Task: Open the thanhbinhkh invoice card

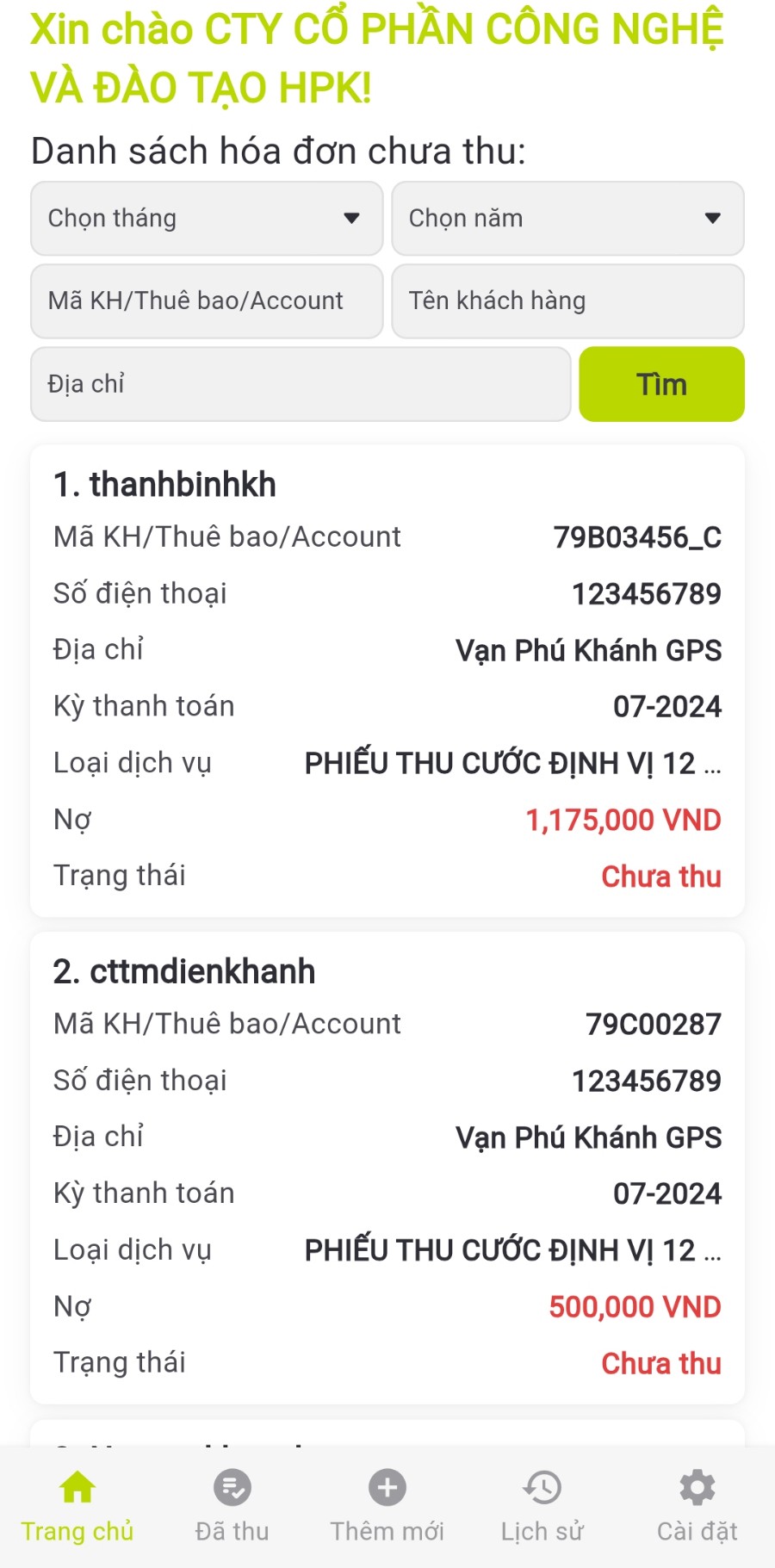Action: (387, 680)
